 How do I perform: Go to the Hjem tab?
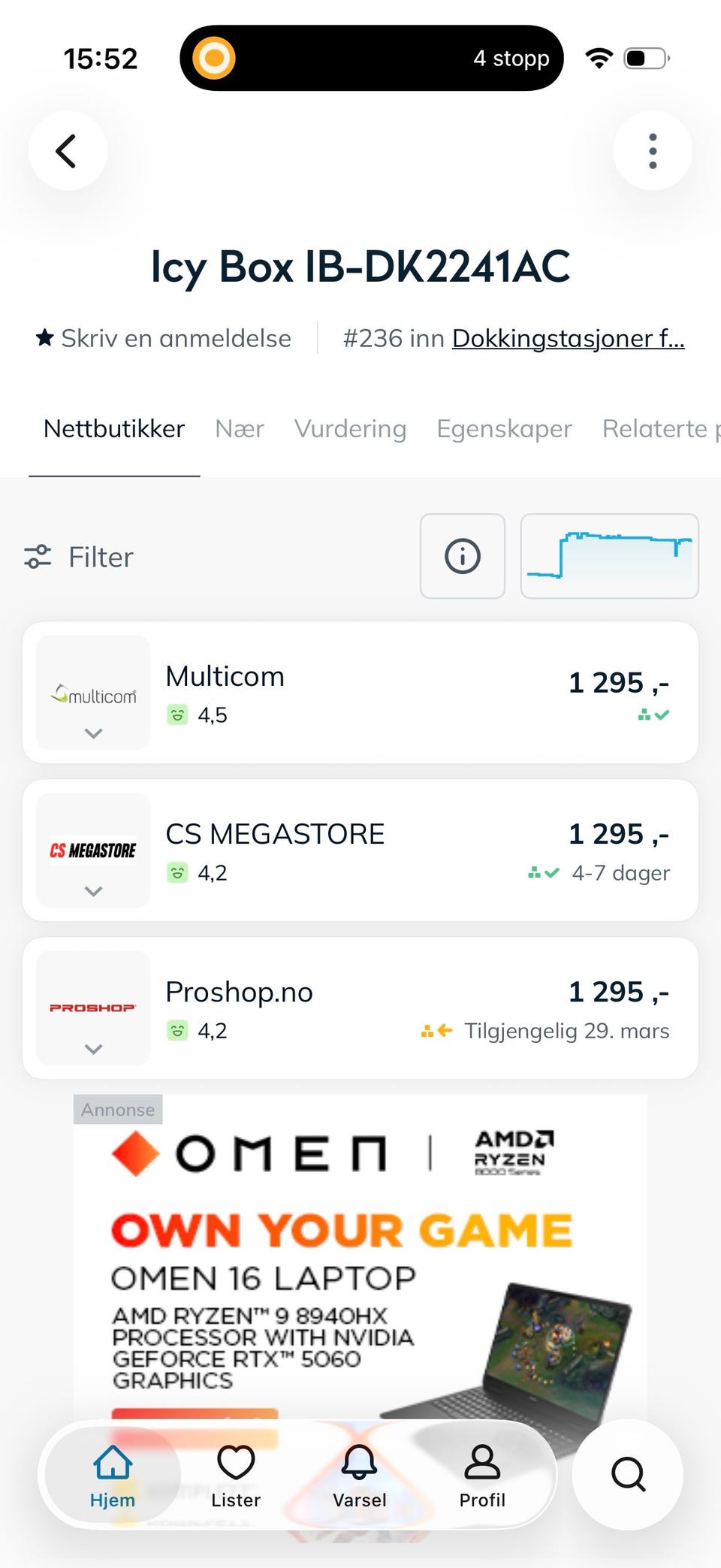coord(113,1476)
